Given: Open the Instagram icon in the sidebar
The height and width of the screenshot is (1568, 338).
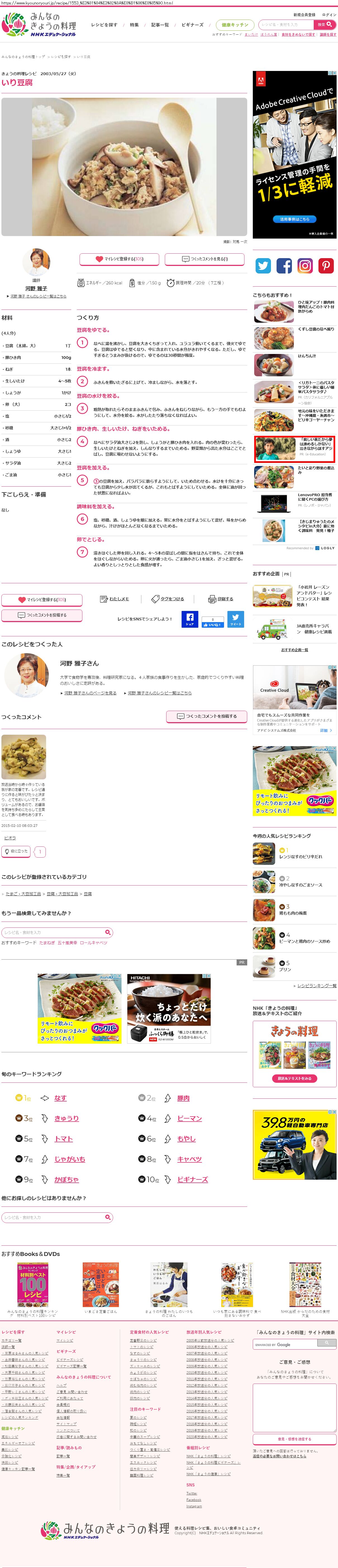Looking at the screenshot, I should (x=305, y=265).
